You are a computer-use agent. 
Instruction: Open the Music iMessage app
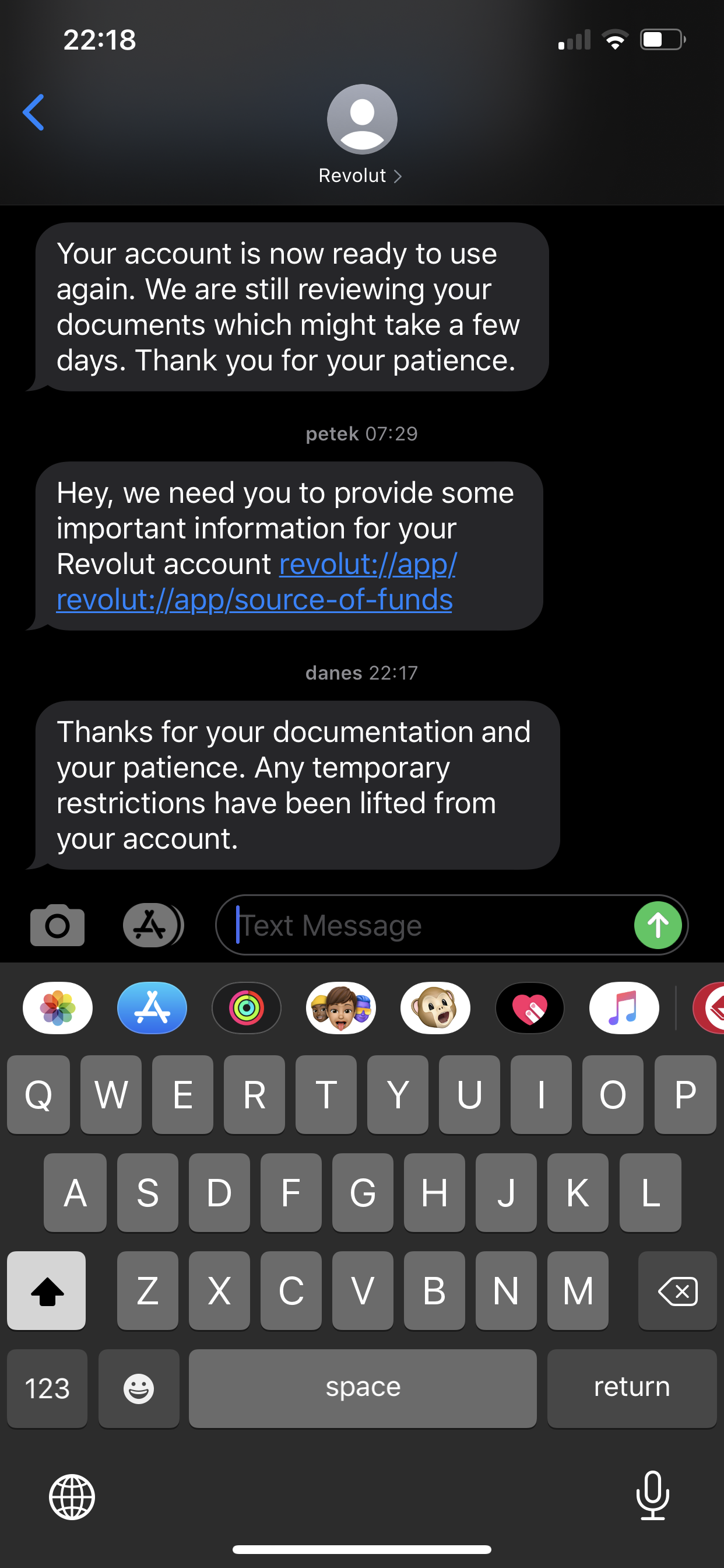(624, 1007)
